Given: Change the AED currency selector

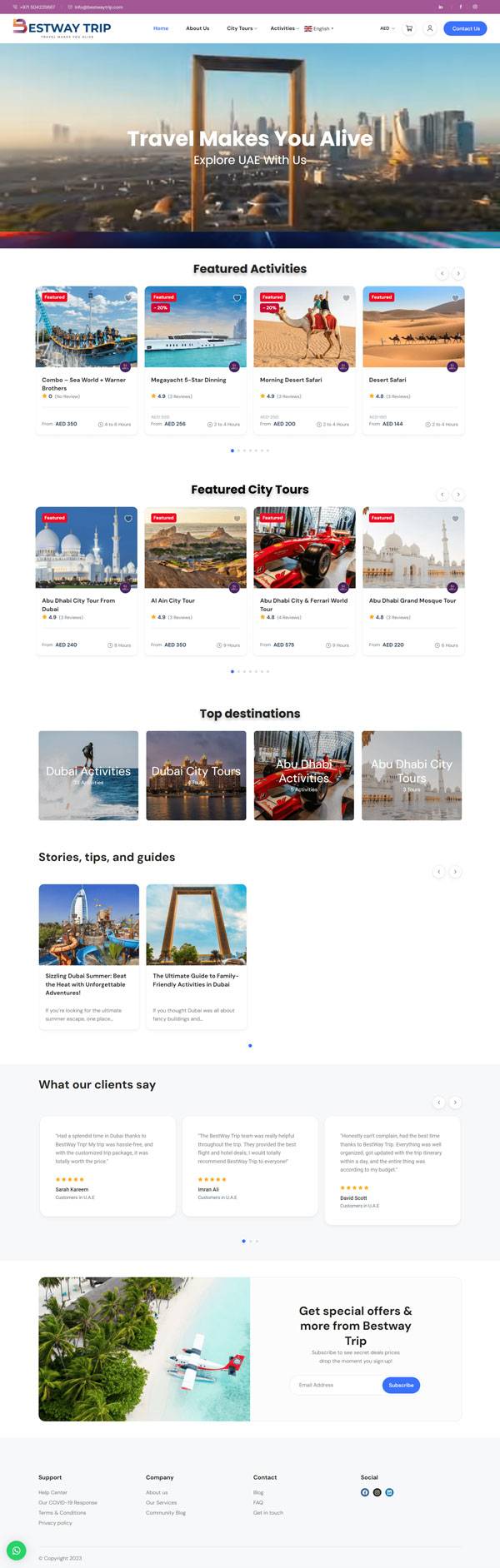Looking at the screenshot, I should [387, 28].
